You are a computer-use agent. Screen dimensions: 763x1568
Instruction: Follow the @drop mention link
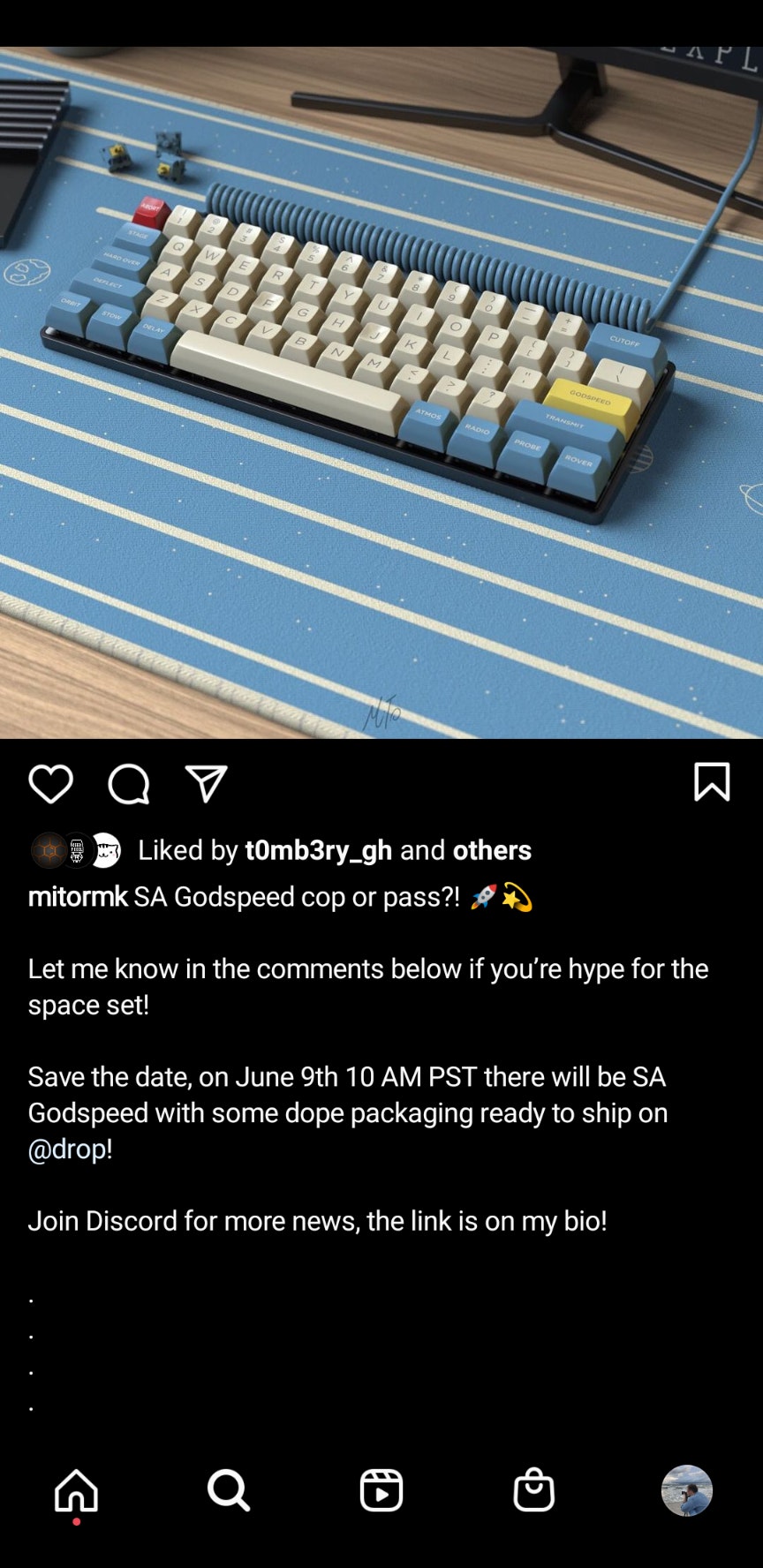(x=67, y=1149)
